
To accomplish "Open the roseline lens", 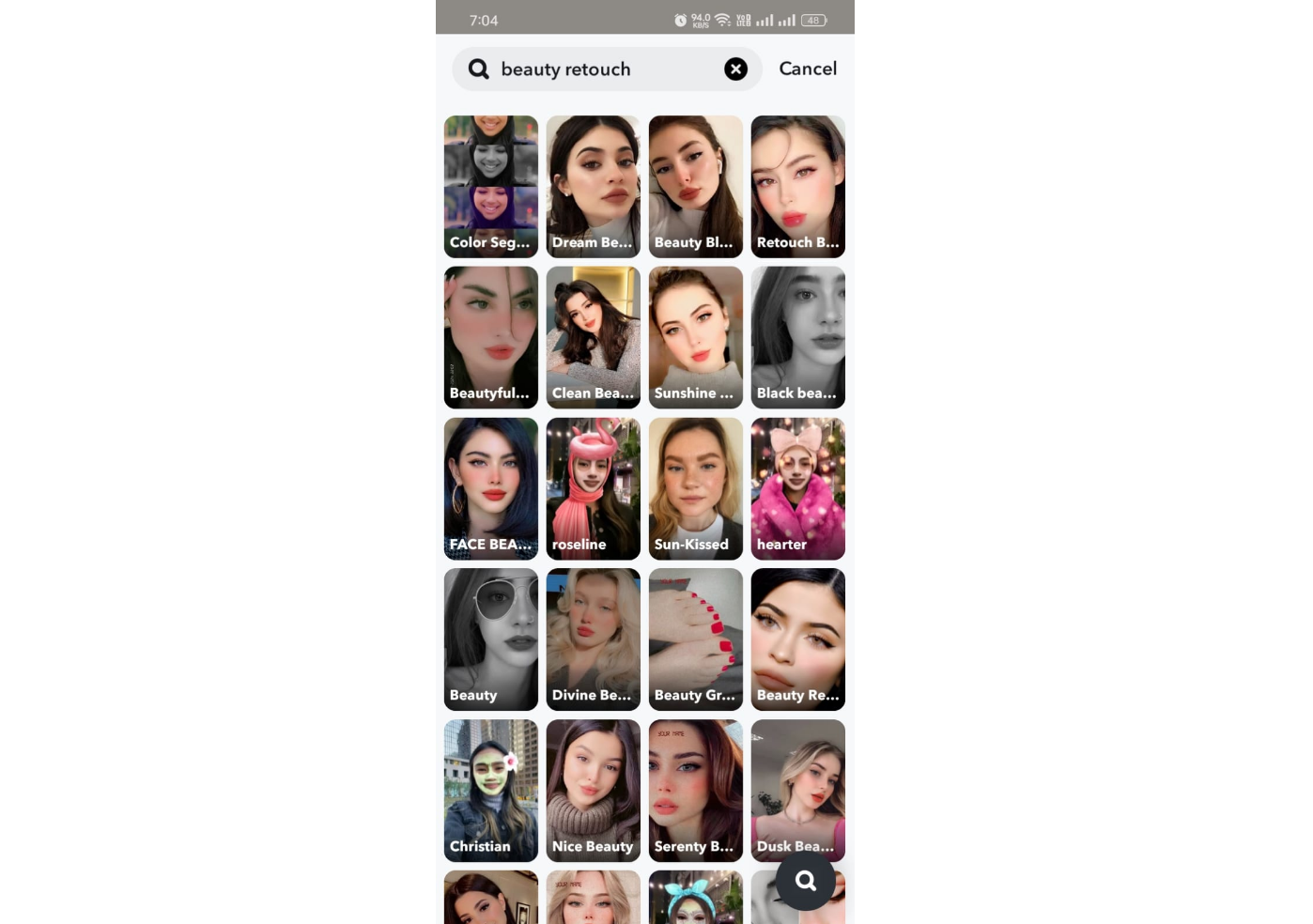I will click(x=594, y=488).
